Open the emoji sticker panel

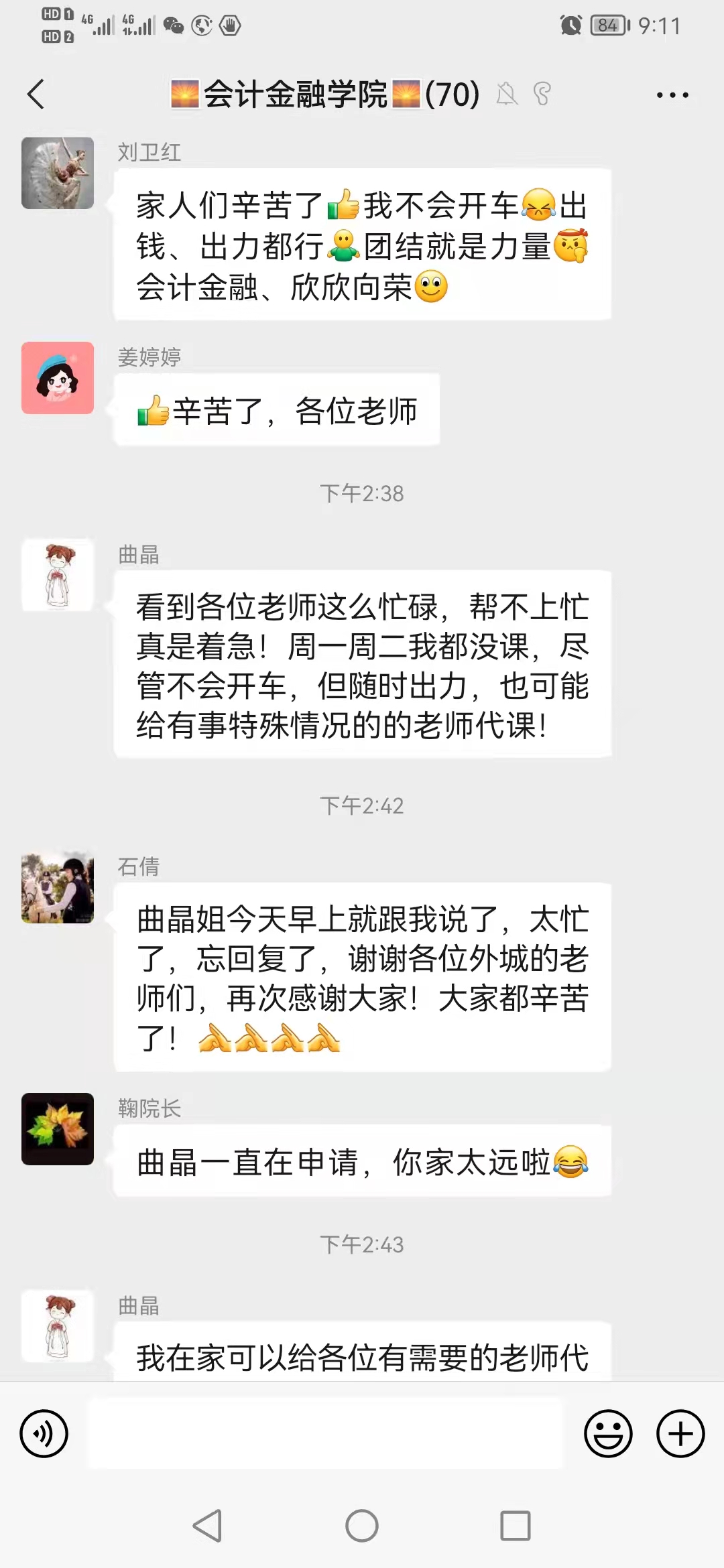[x=608, y=1434]
